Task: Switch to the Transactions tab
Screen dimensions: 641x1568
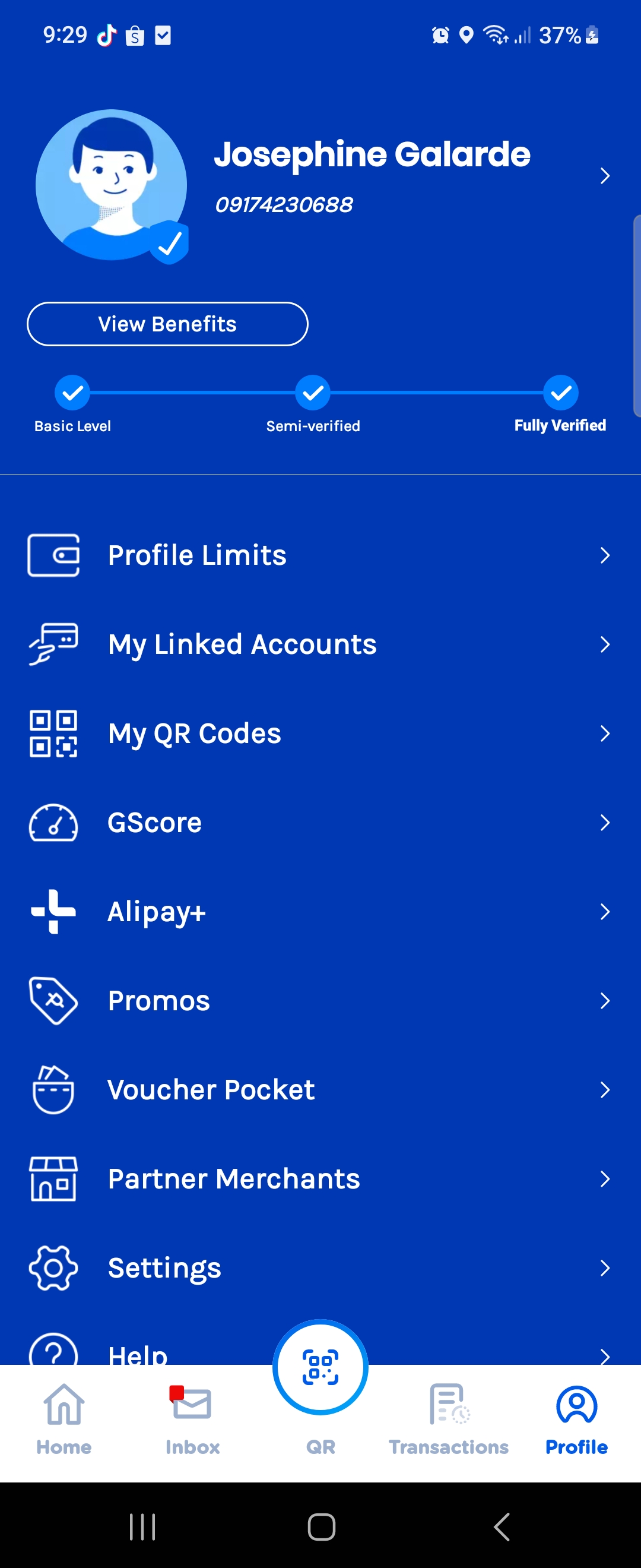Action: coord(449,1419)
